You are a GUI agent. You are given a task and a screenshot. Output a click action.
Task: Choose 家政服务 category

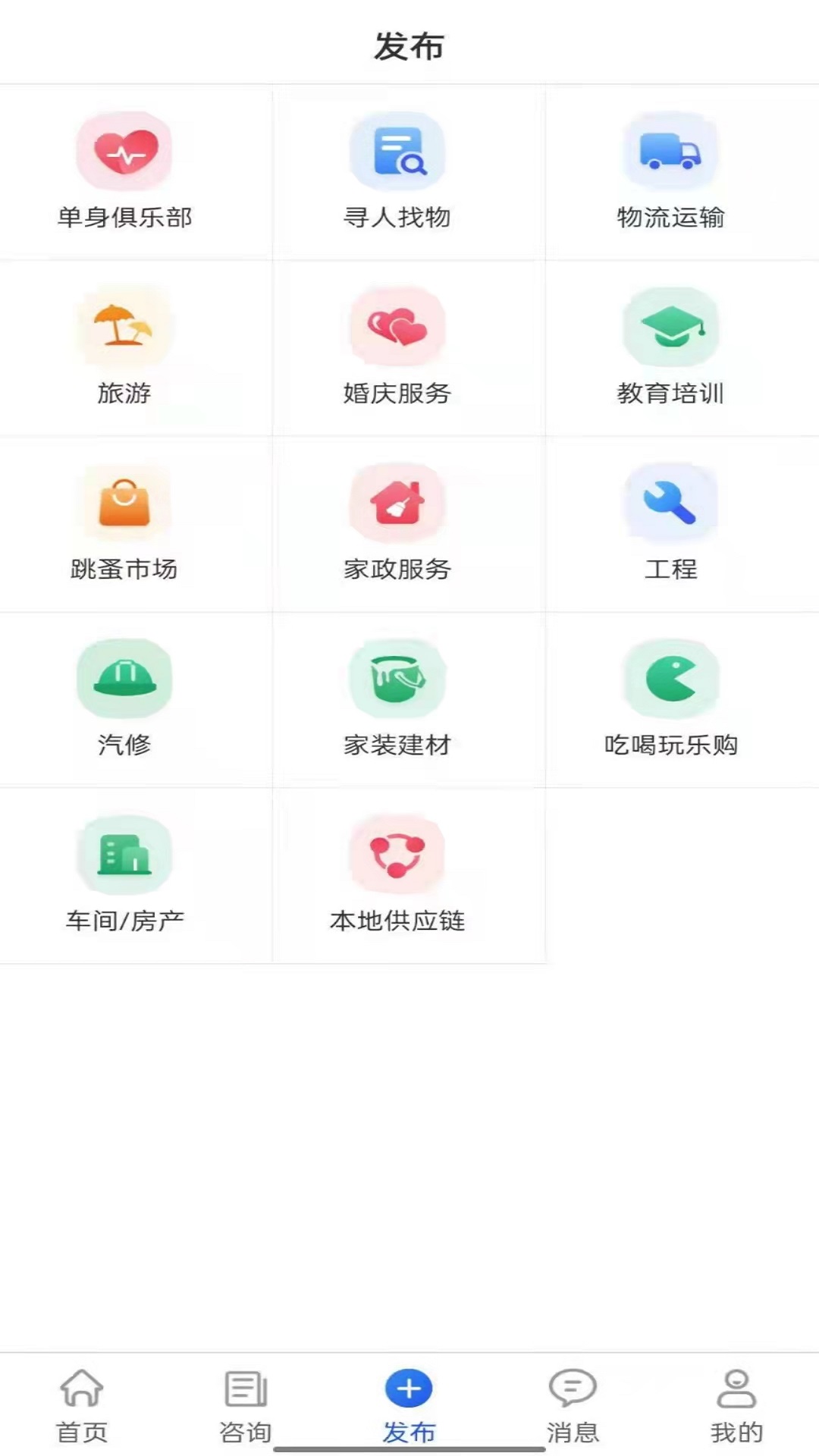pos(397,524)
